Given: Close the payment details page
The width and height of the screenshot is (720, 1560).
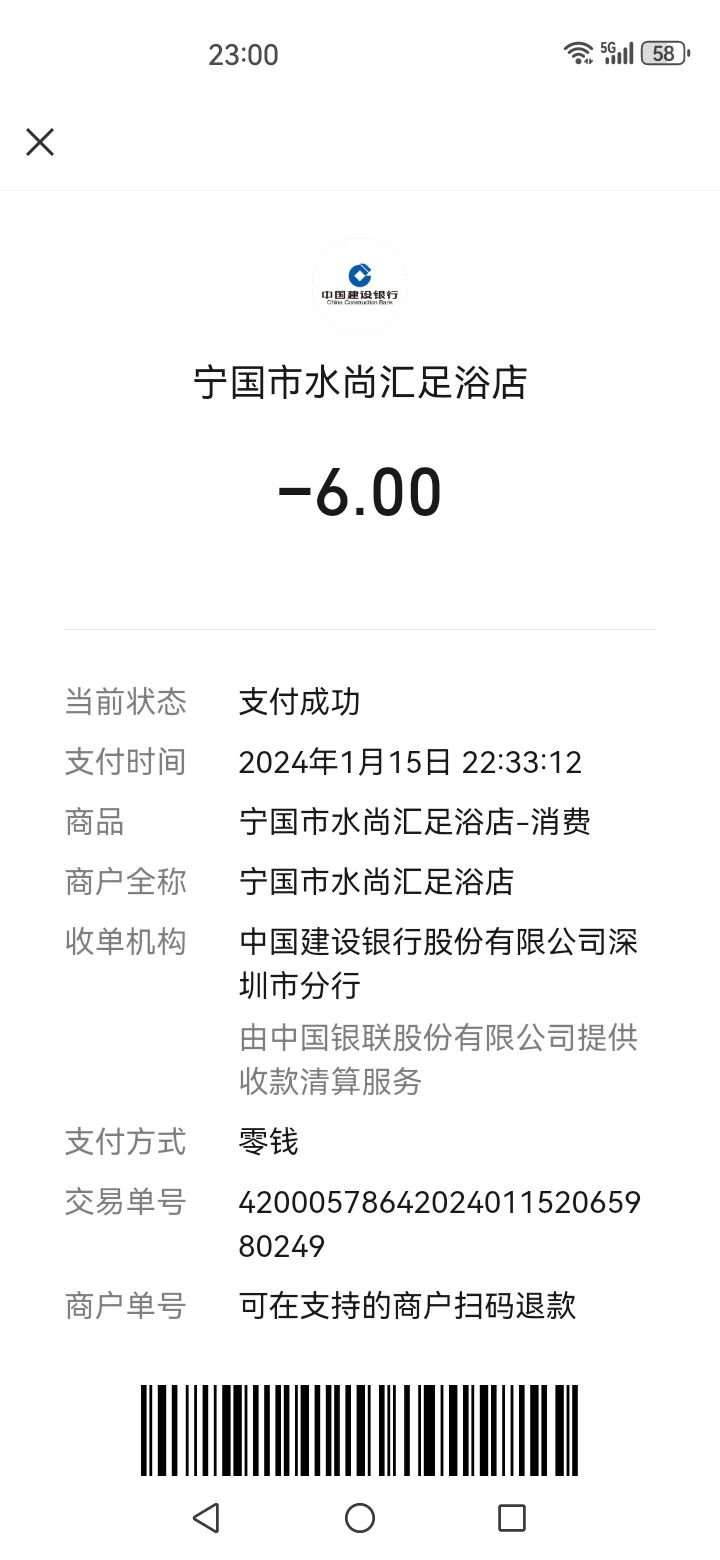Looking at the screenshot, I should tap(40, 142).
